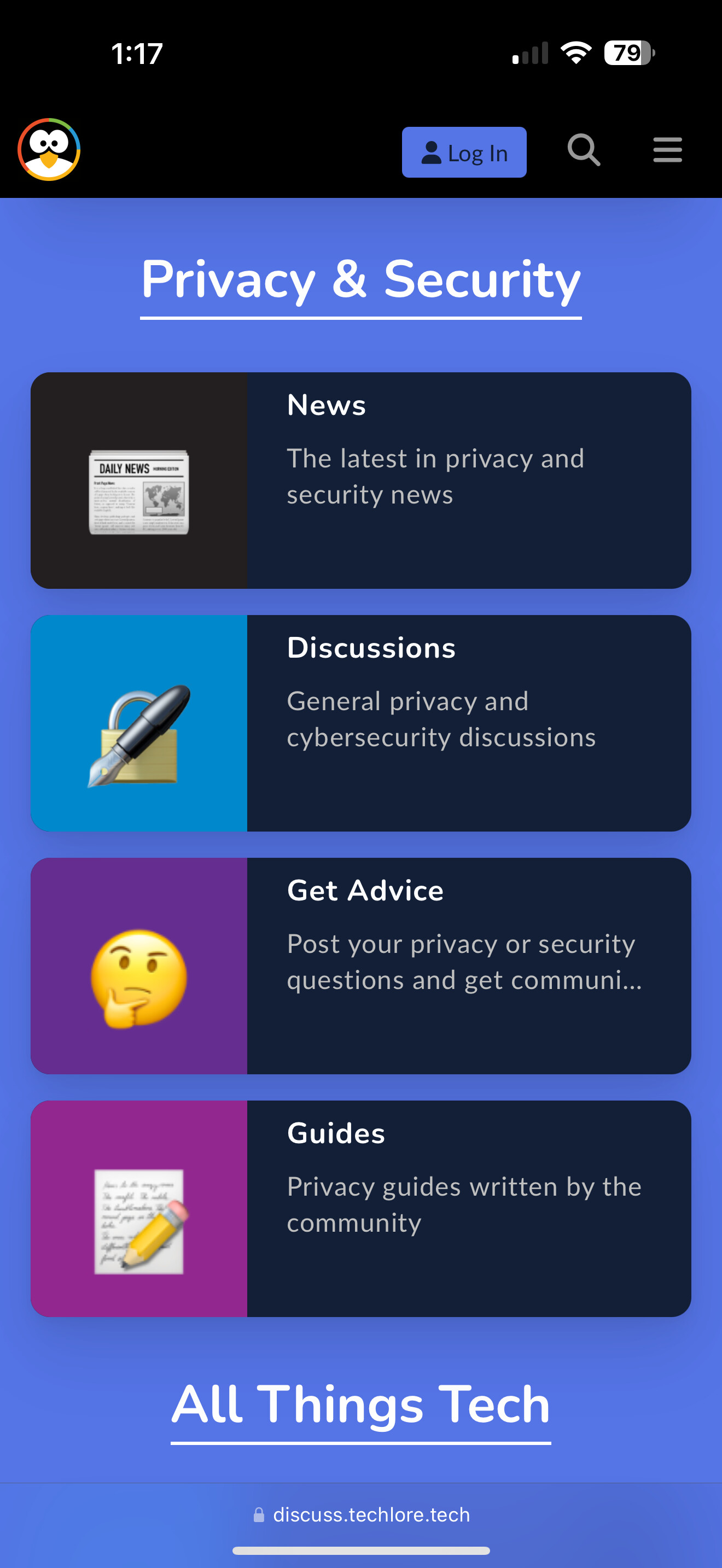Select the Get Advice category card
The height and width of the screenshot is (1568, 722).
point(360,966)
